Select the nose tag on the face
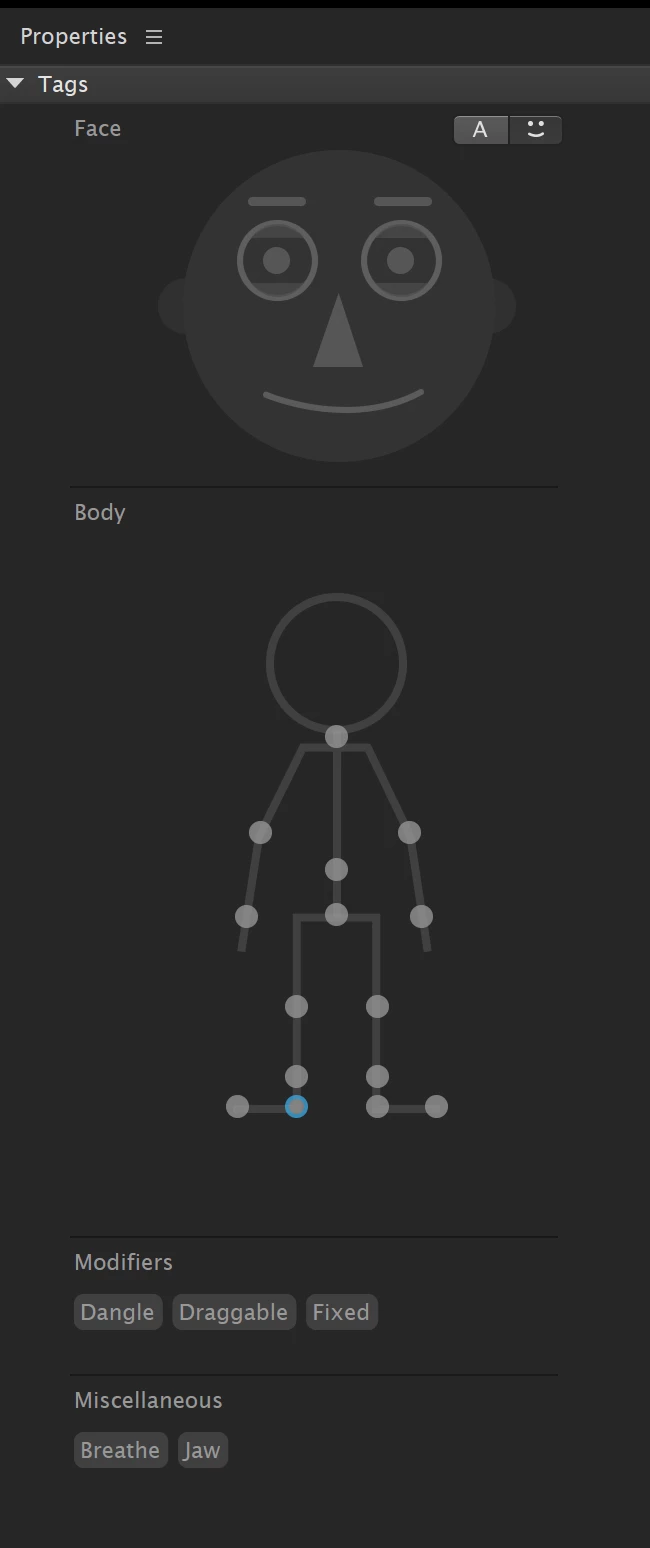 click(338, 333)
